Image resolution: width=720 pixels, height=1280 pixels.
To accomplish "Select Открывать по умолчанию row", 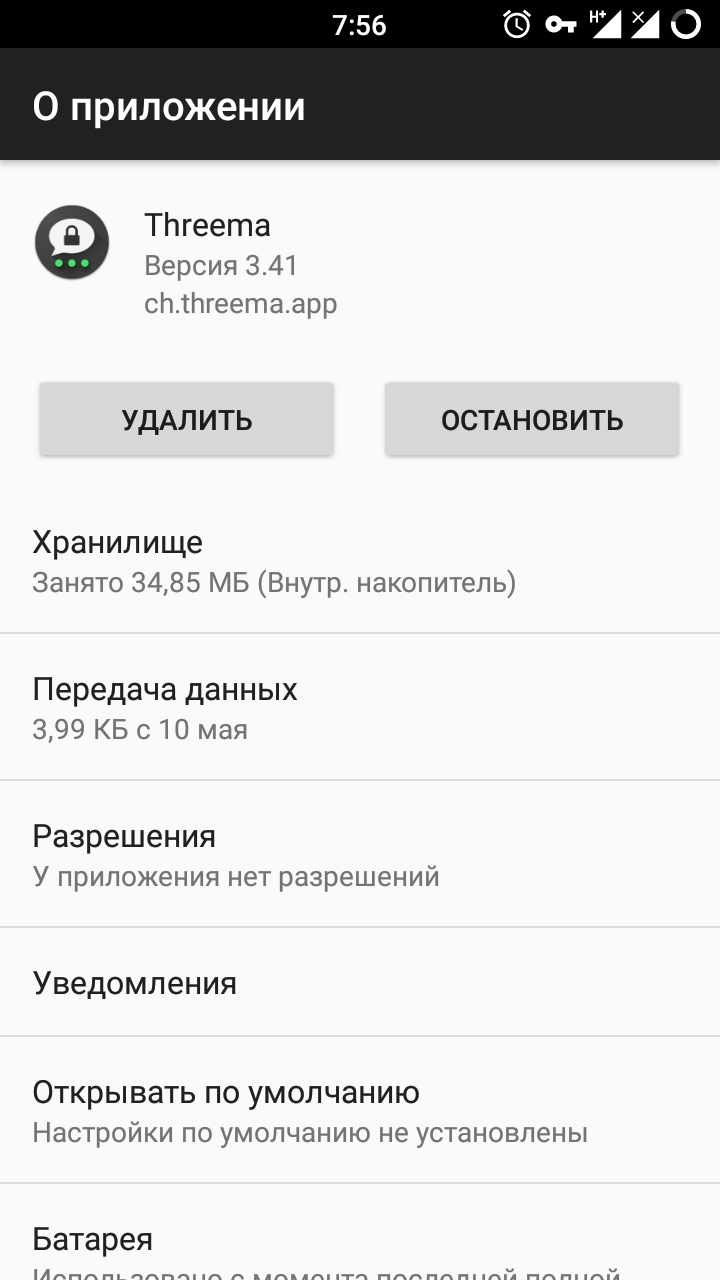I will 360,1111.
